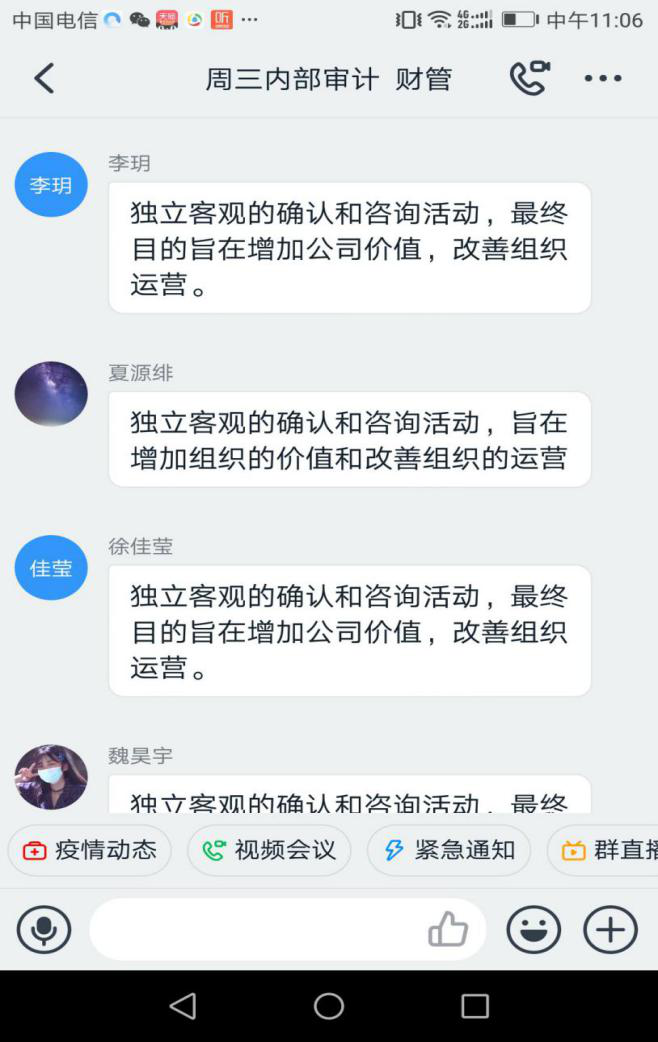View 魏昊宇's avatar profile
658x1042 pixels.
(51, 776)
